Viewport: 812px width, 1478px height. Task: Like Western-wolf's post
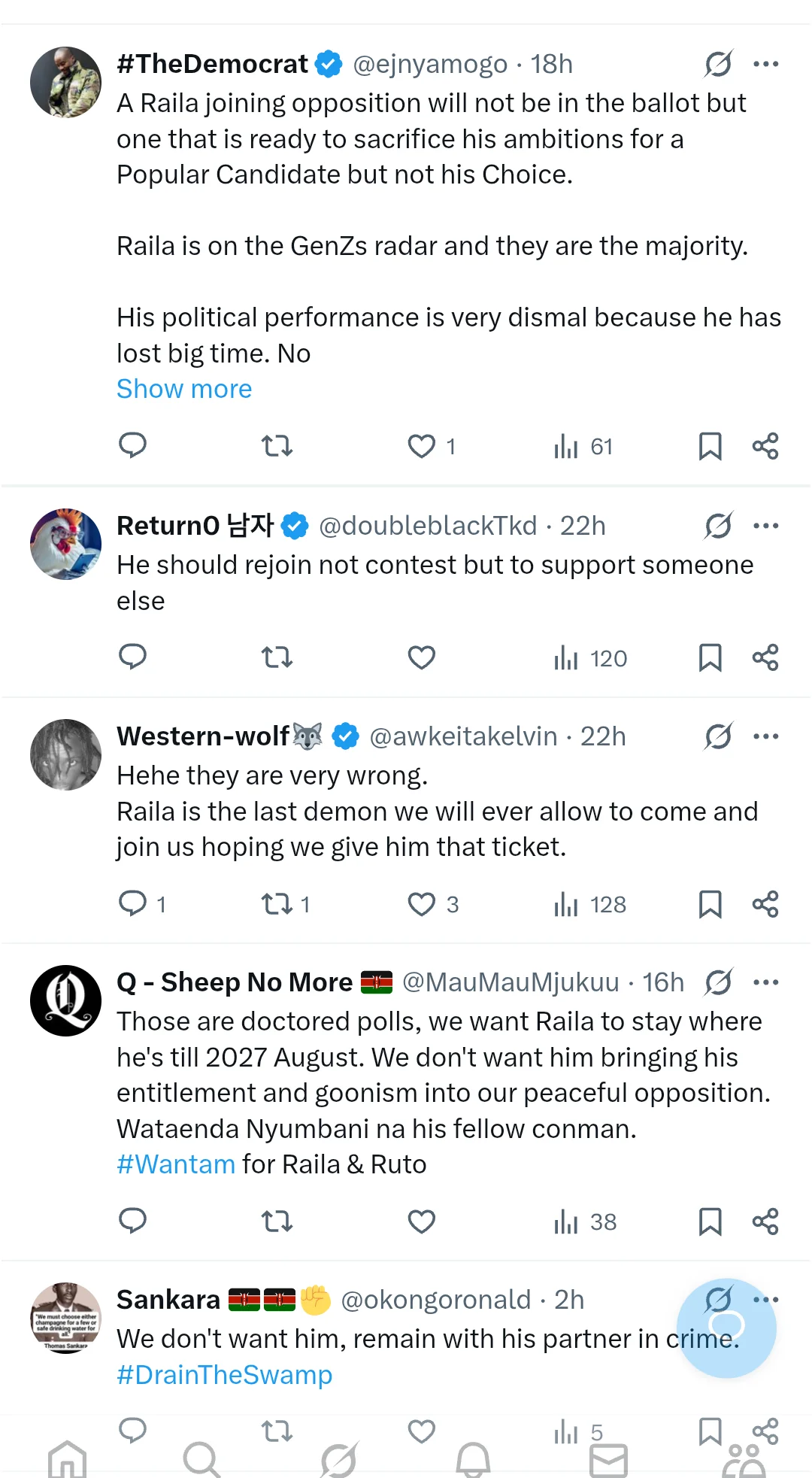click(x=421, y=903)
